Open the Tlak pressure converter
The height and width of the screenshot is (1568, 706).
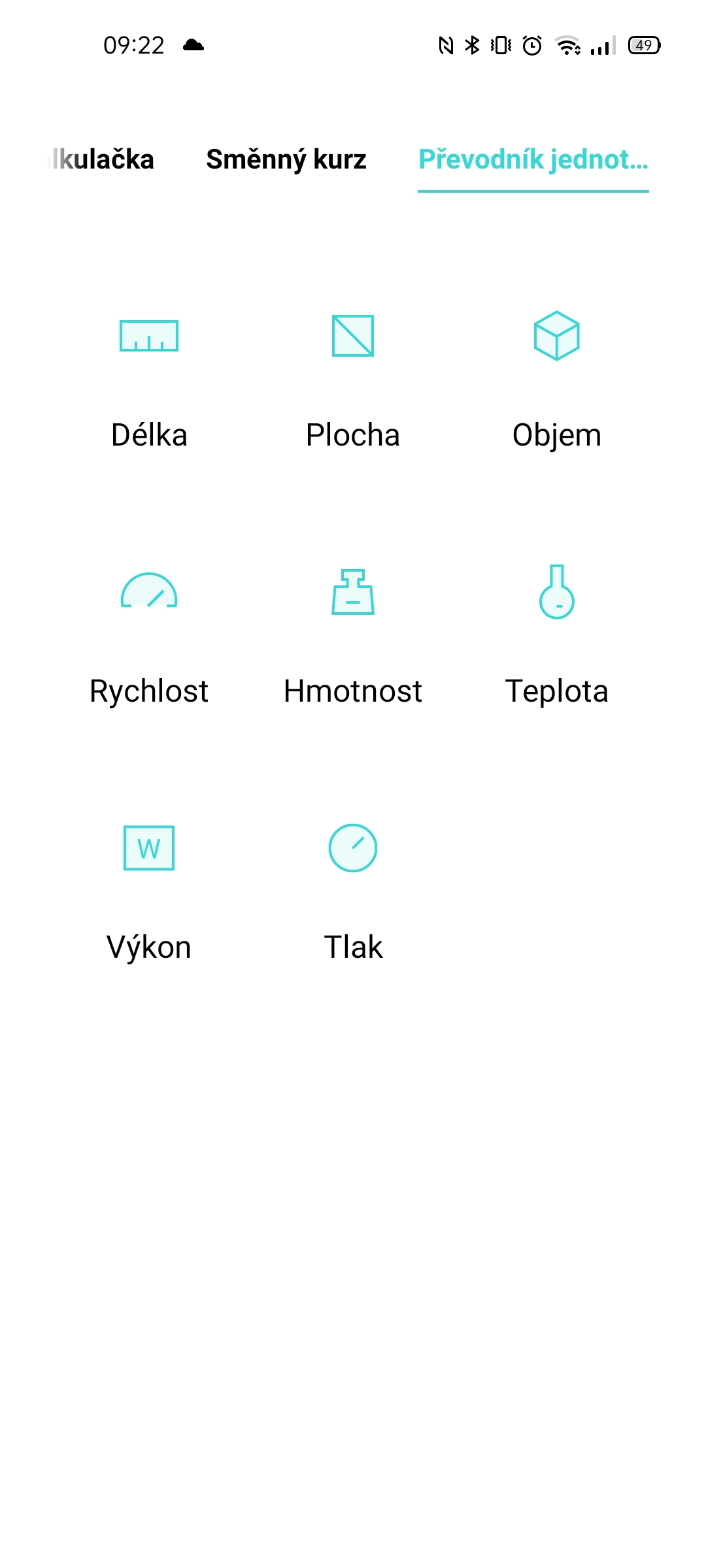353,891
